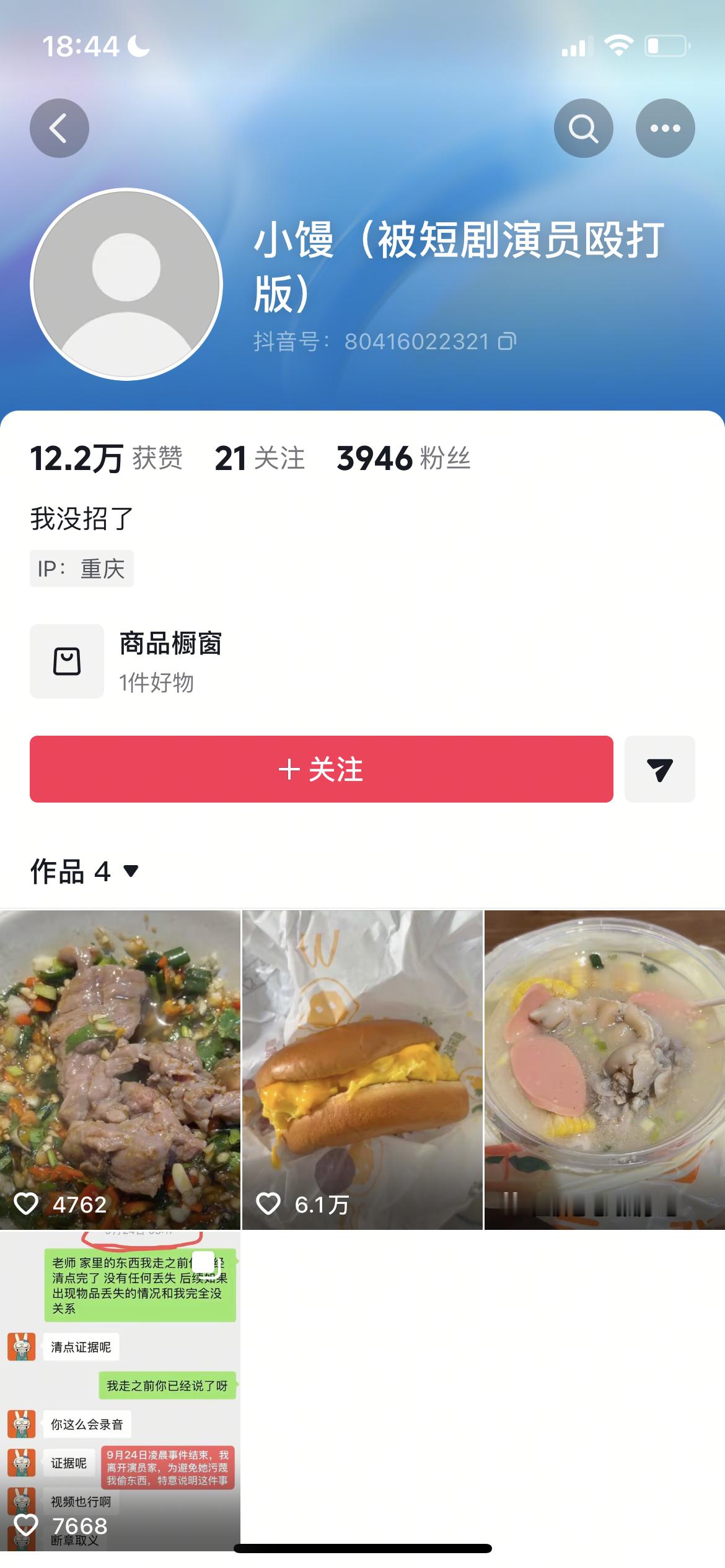
Task: Toggle follow status for 小馒
Action: [321, 770]
